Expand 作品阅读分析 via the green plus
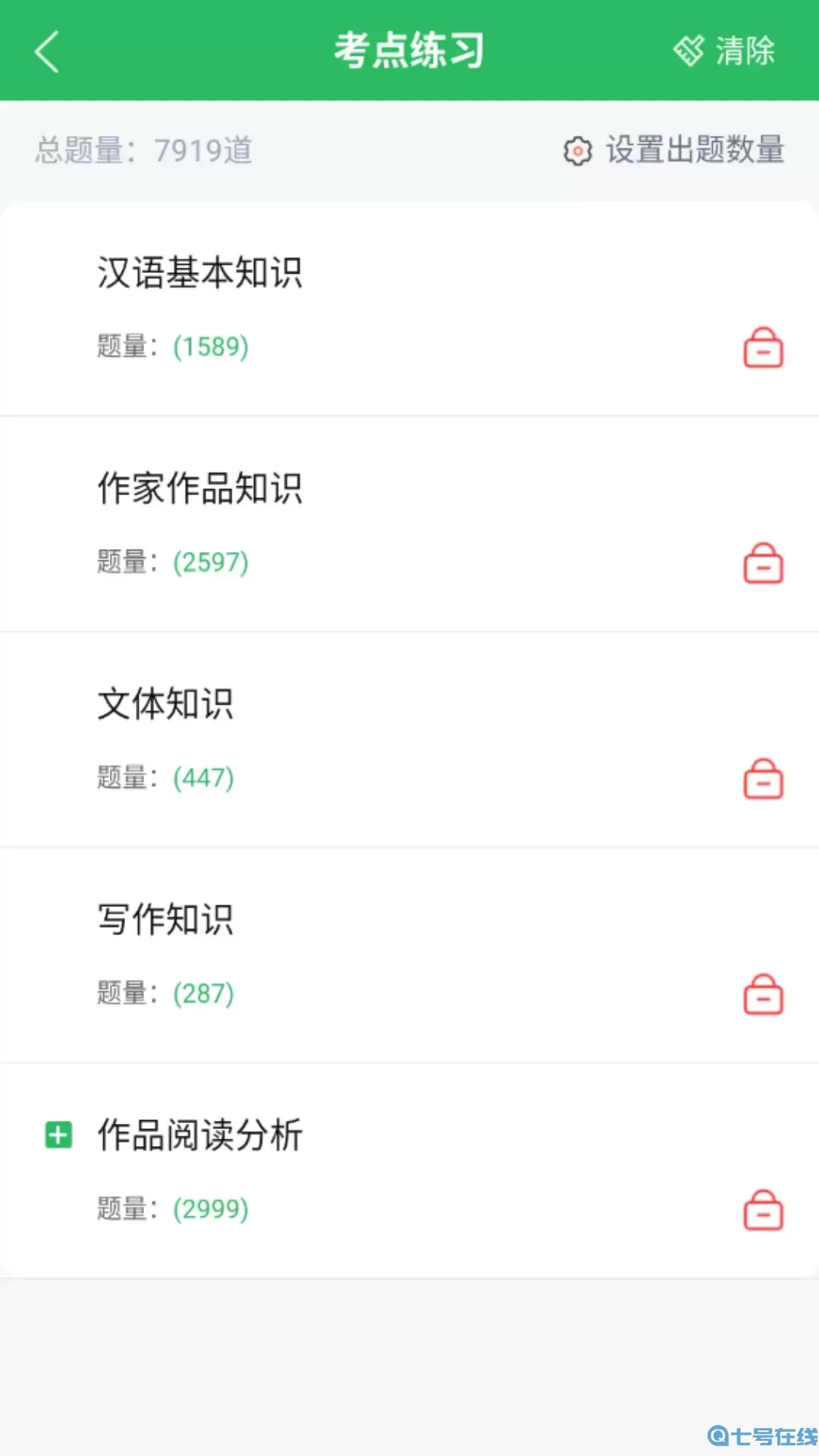 click(x=57, y=1135)
